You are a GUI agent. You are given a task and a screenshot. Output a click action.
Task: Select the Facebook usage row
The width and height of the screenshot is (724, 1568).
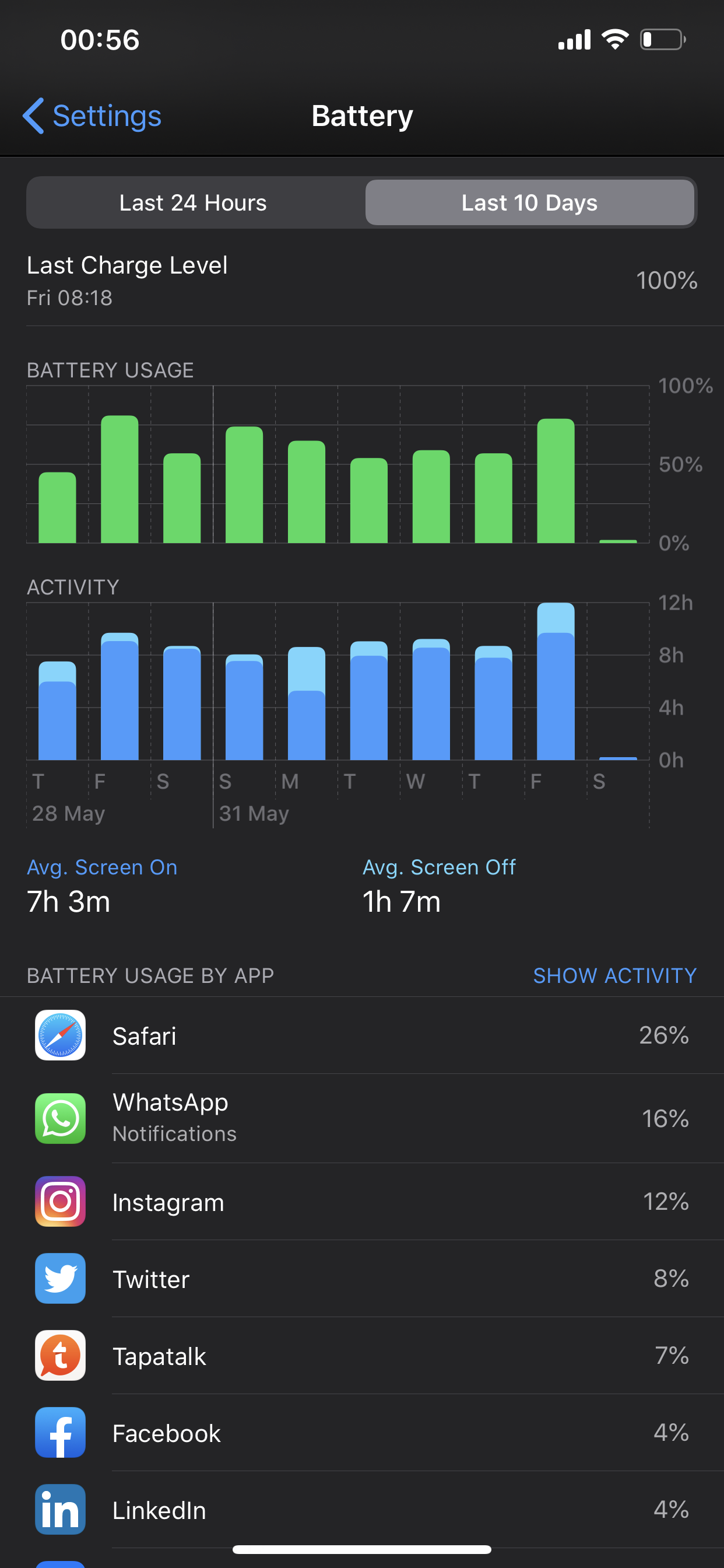(362, 1433)
